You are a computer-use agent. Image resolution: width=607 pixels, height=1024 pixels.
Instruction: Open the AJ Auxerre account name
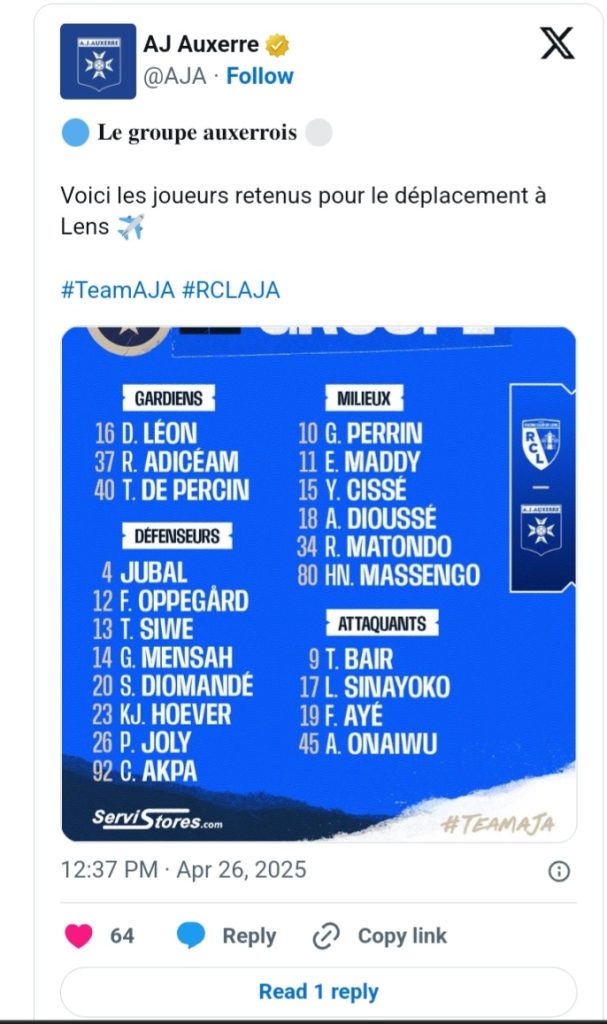point(201,44)
